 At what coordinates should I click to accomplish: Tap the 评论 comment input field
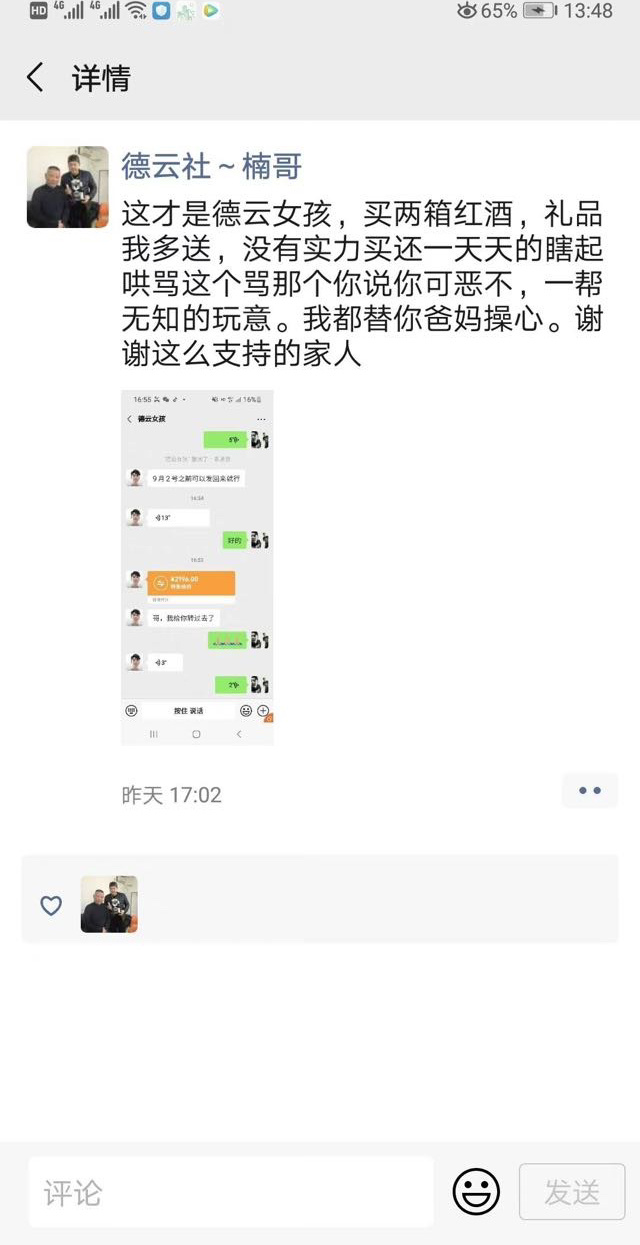[230, 1192]
